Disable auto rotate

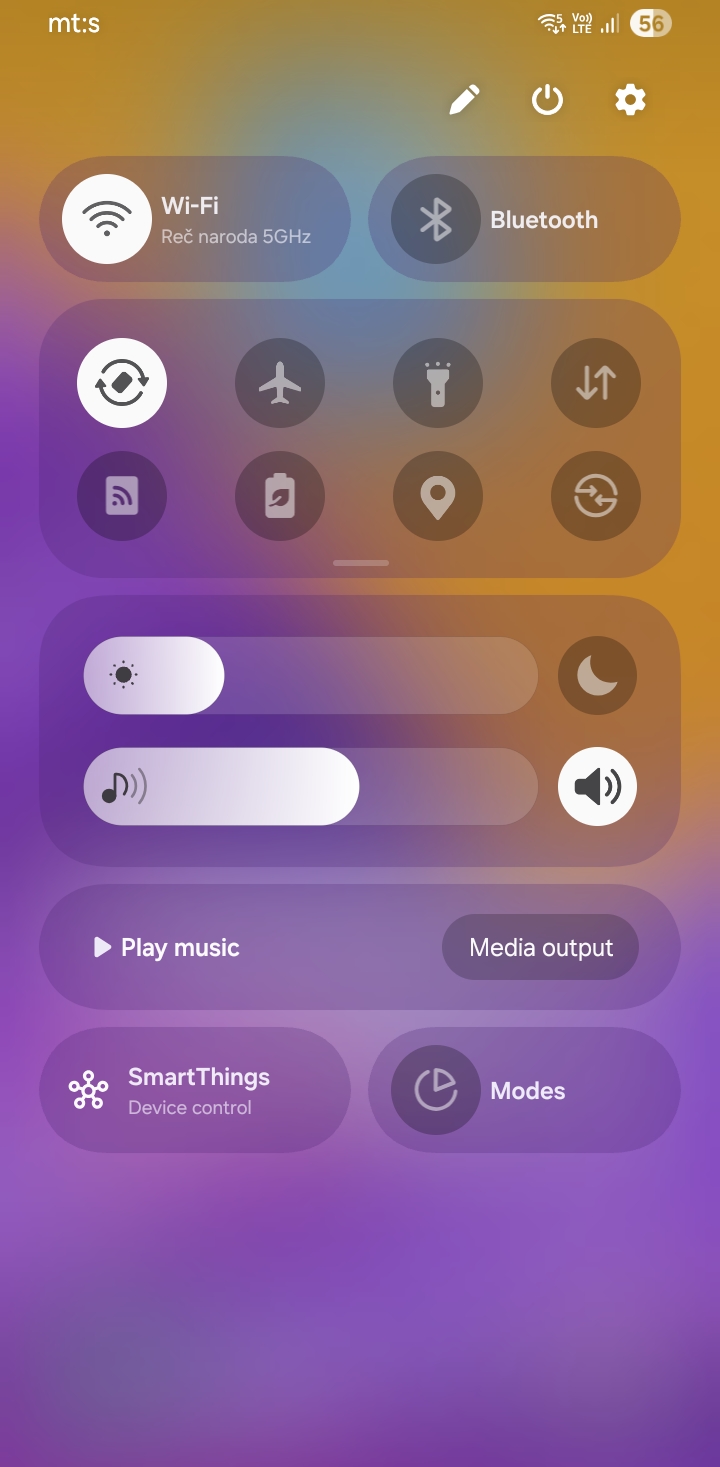click(x=122, y=383)
